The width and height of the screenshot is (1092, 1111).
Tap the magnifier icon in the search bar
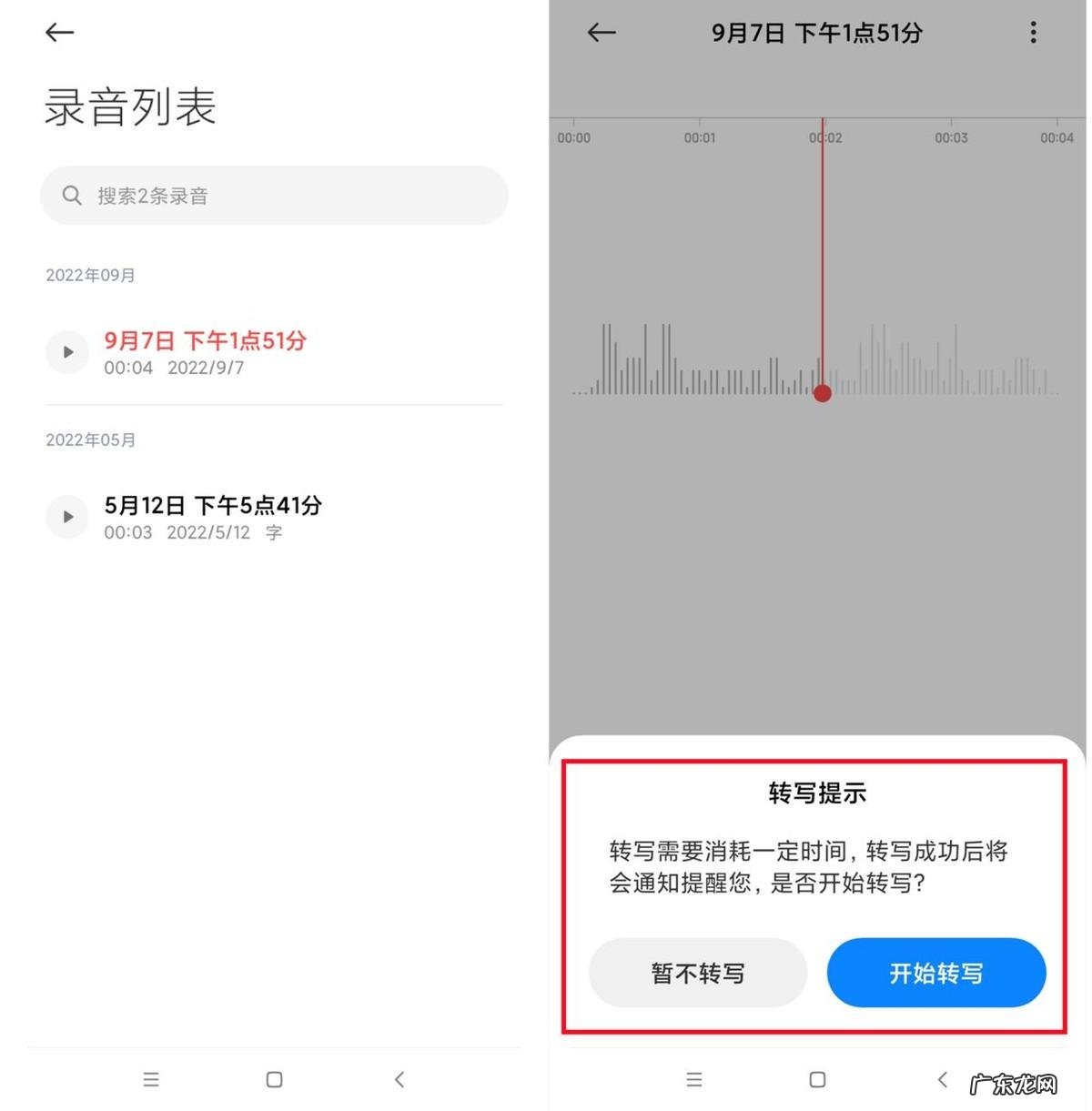coord(72,196)
